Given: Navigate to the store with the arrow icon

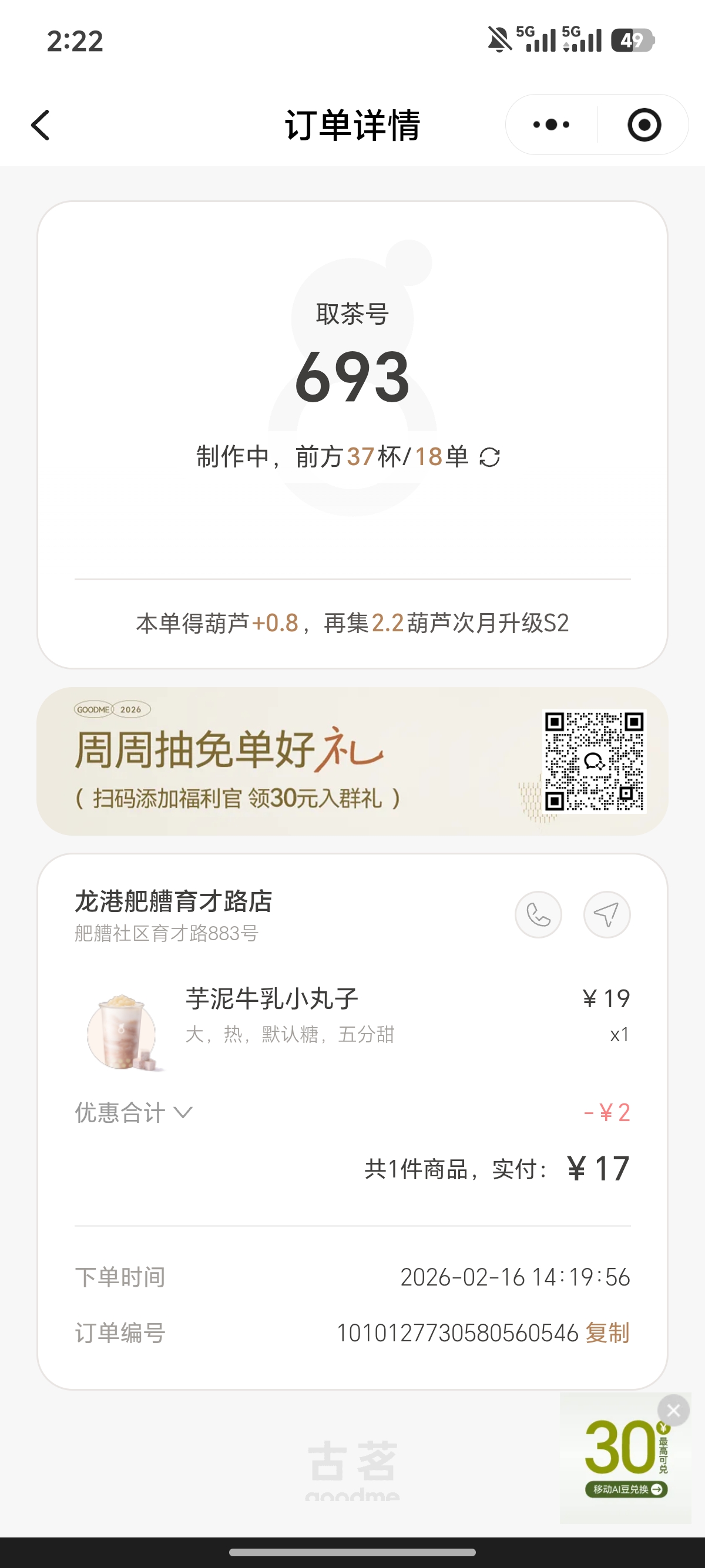Looking at the screenshot, I should point(606,914).
